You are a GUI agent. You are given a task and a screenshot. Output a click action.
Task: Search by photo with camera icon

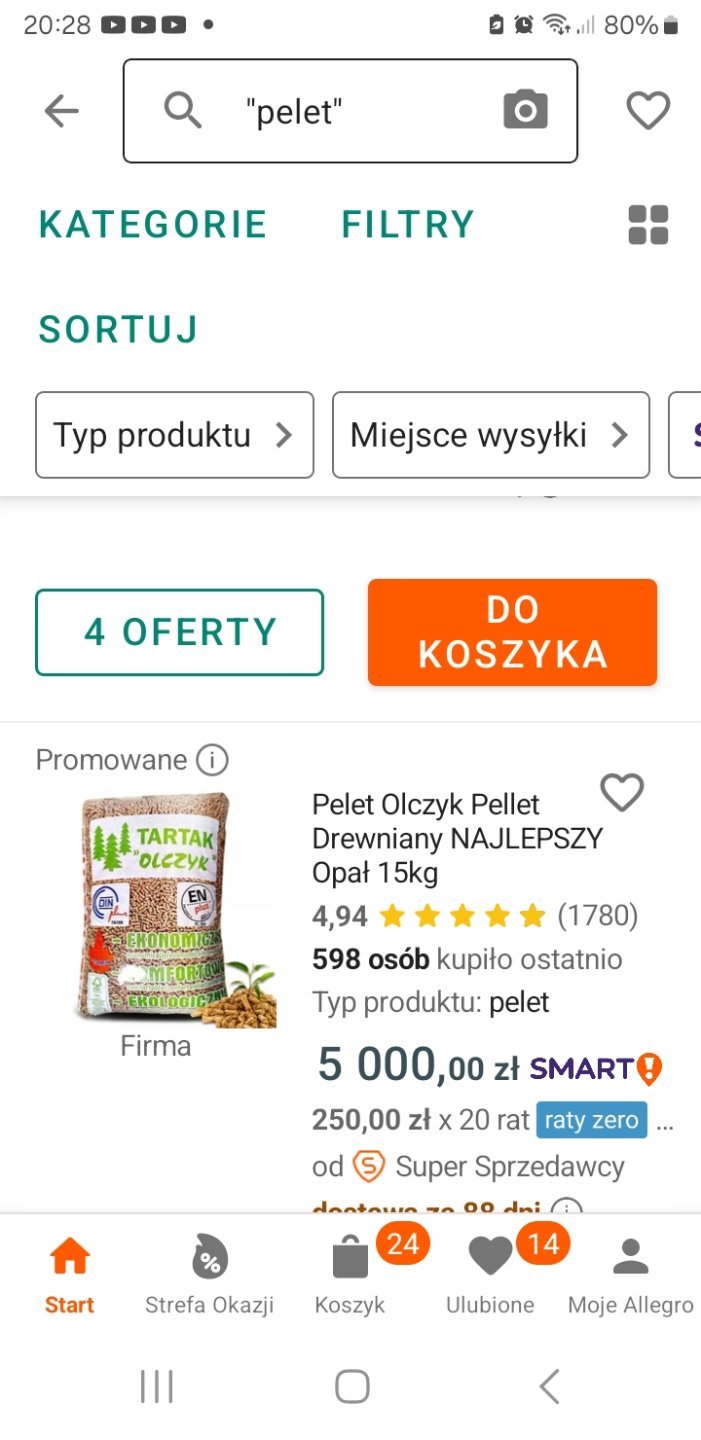click(525, 111)
